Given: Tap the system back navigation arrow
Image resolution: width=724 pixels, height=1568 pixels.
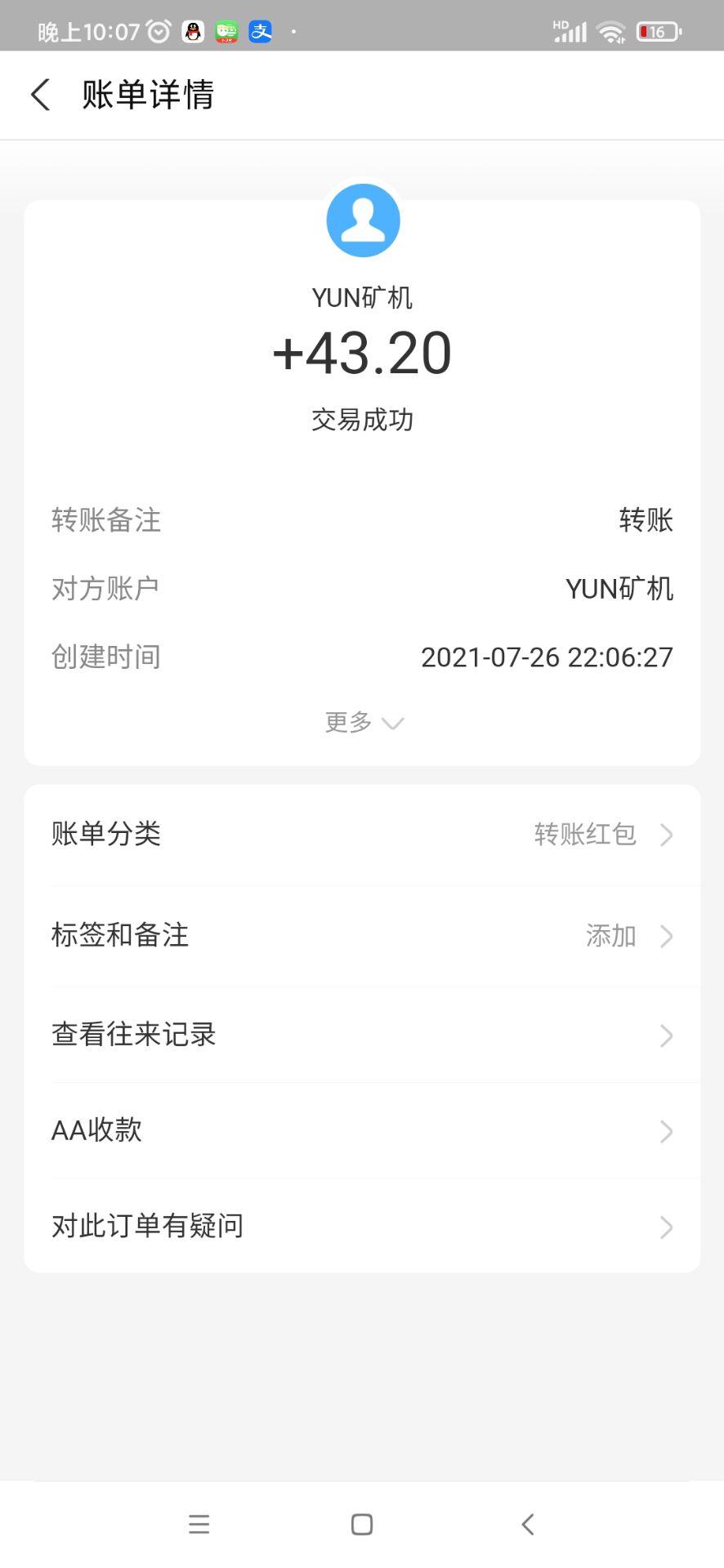Looking at the screenshot, I should point(525,1523).
